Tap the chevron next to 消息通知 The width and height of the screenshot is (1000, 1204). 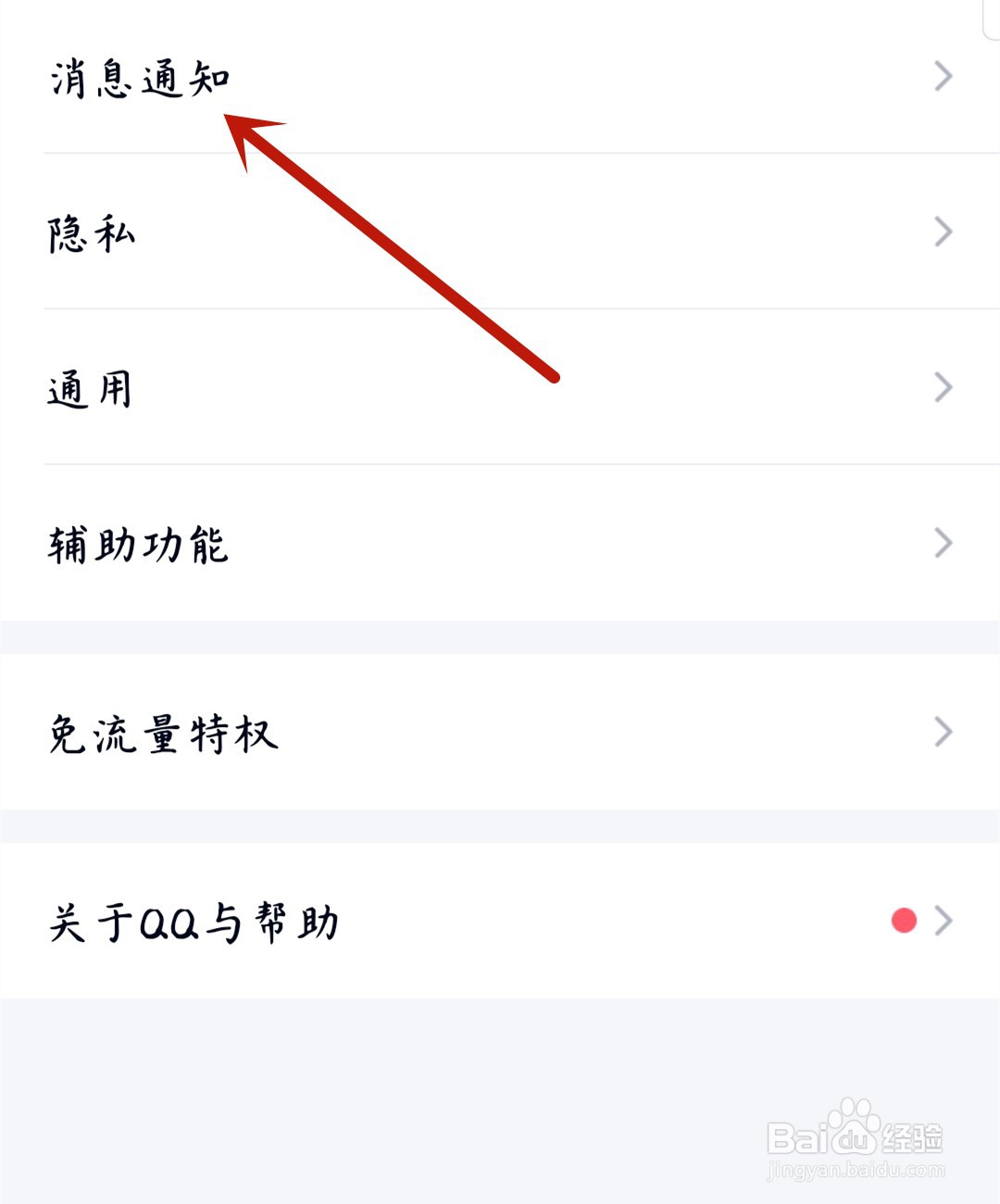942,77
